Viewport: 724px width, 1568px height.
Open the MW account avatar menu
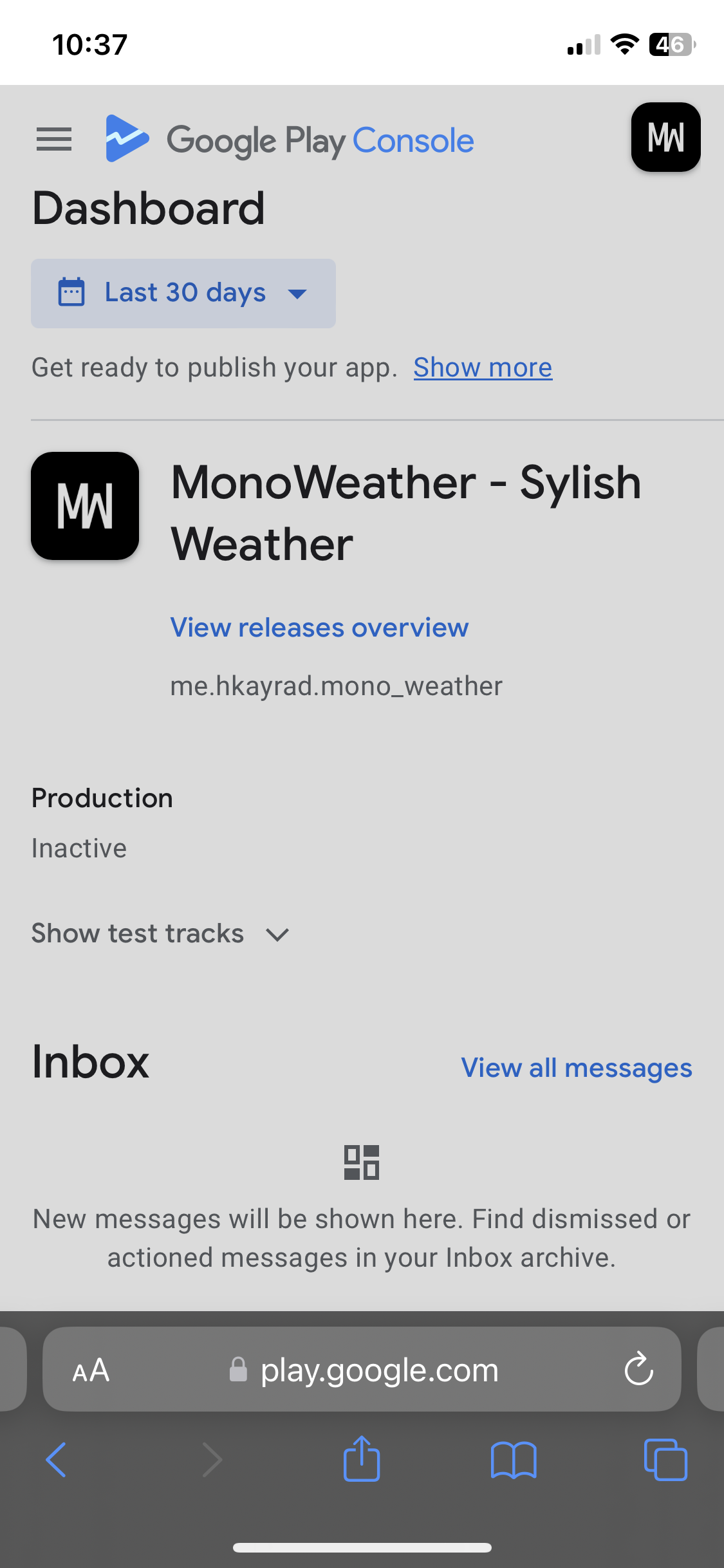[x=665, y=137]
